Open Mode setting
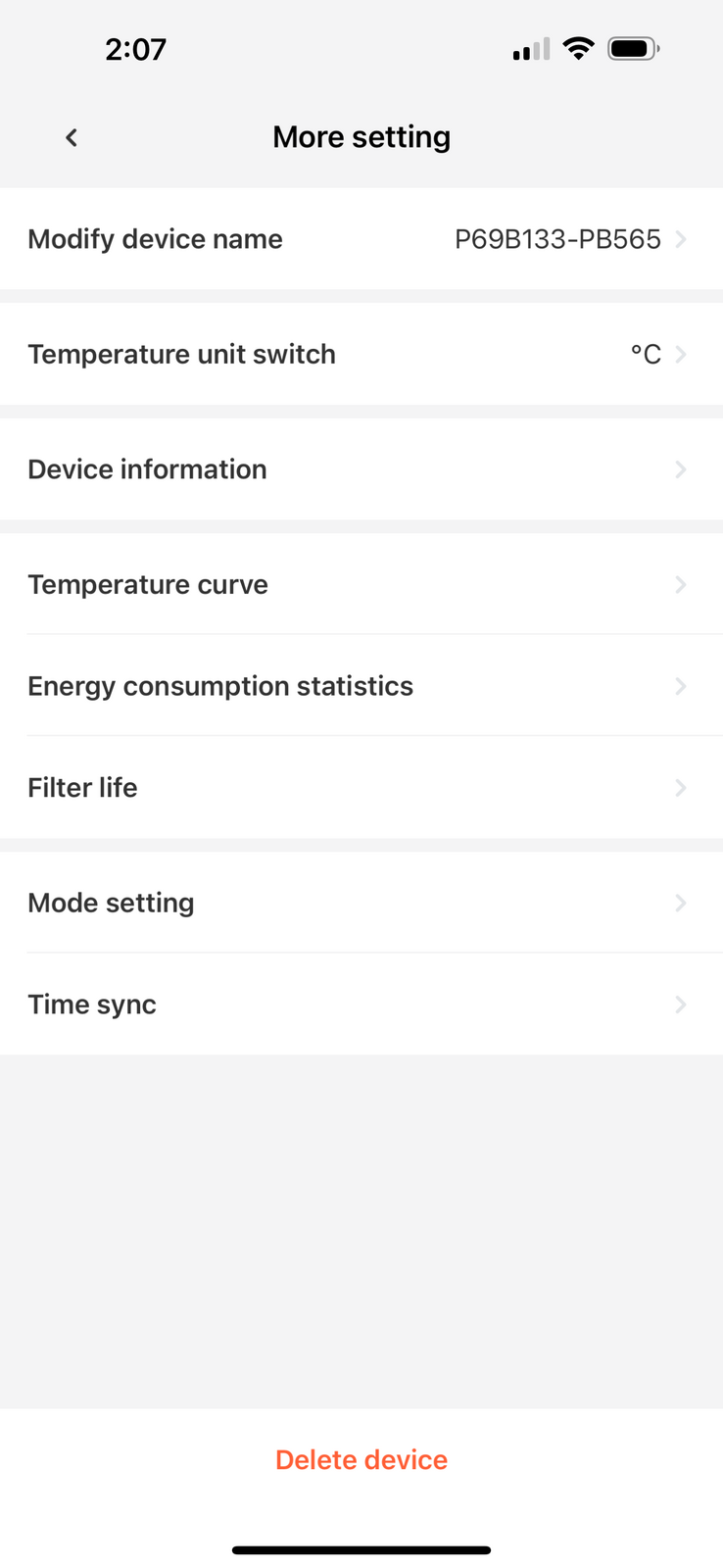 point(361,903)
